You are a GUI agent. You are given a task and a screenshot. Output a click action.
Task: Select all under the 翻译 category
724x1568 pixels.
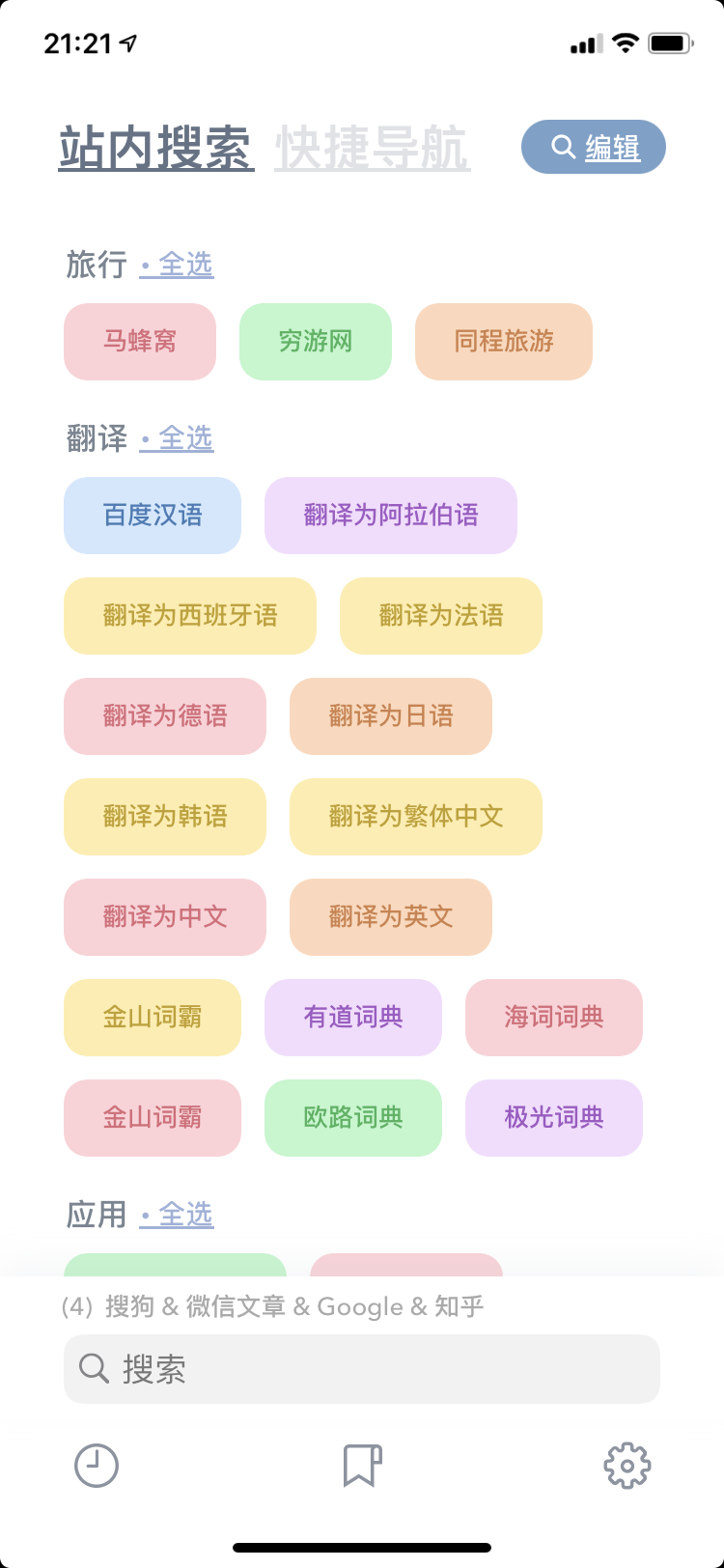[178, 438]
